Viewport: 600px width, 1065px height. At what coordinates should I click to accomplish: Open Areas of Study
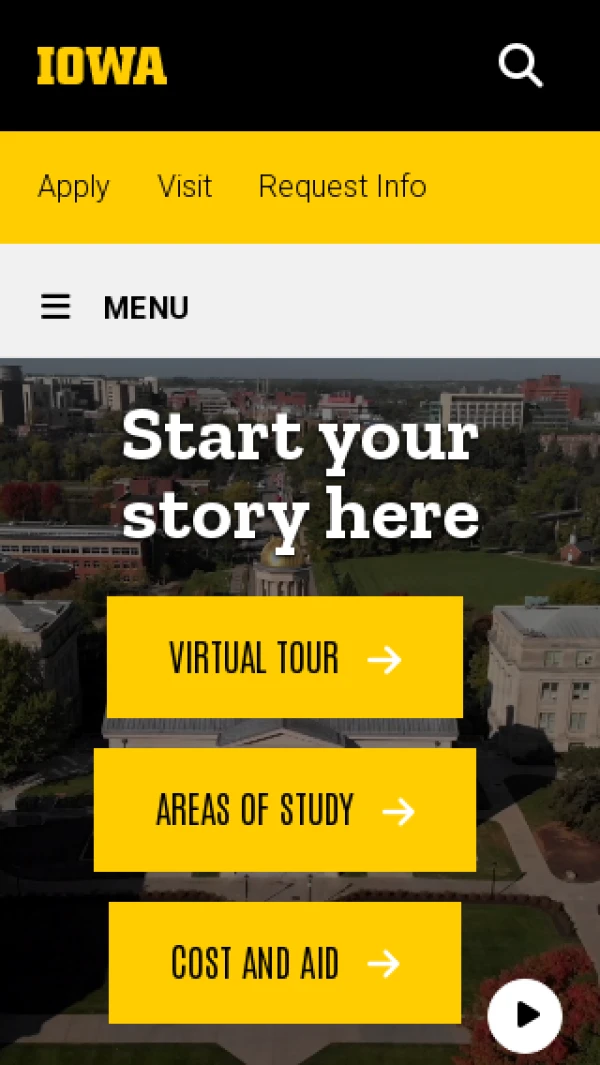click(x=285, y=810)
